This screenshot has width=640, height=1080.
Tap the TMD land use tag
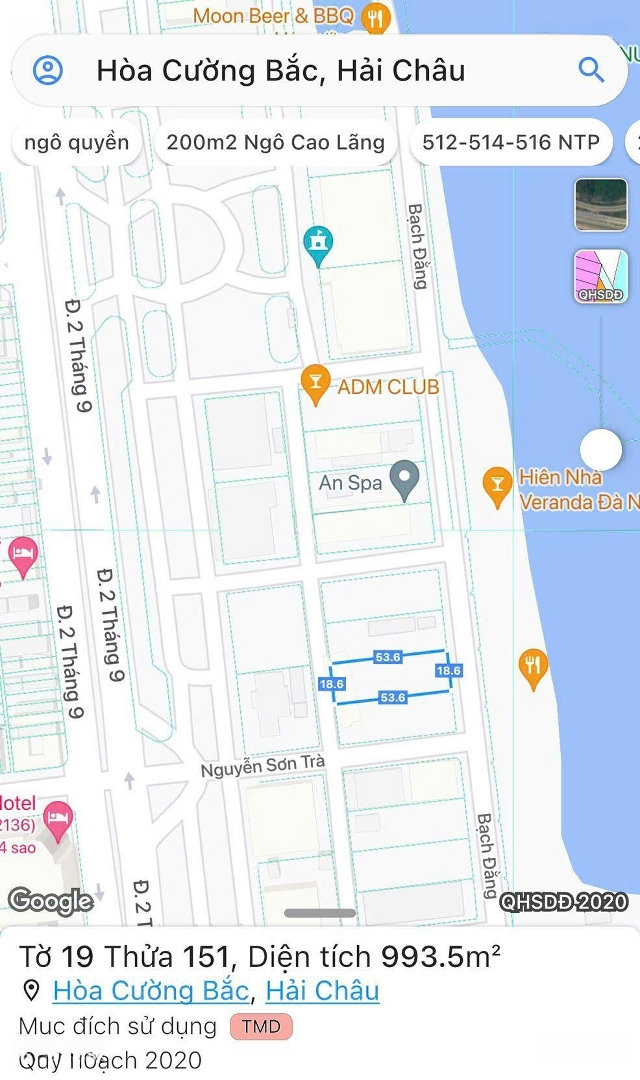pos(261,1025)
